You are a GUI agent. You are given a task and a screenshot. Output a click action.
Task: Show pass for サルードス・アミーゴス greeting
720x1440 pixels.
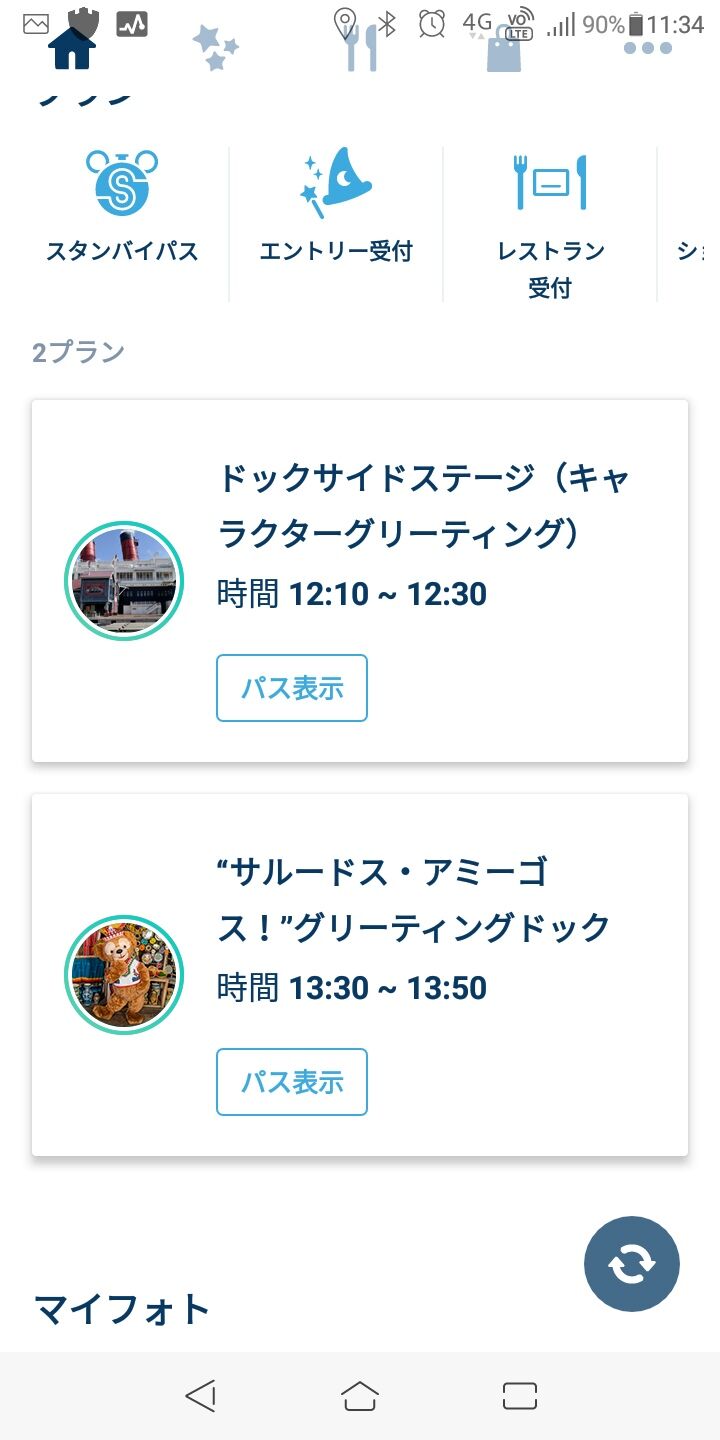[292, 1082]
